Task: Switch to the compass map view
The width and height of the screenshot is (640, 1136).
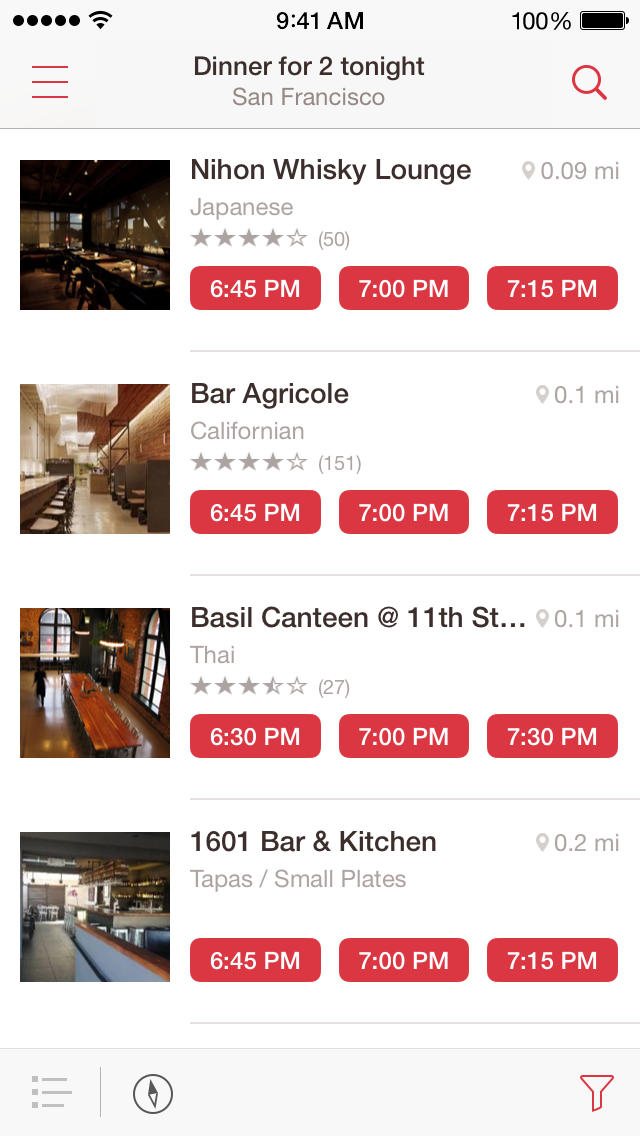Action: pyautogui.click(x=153, y=1093)
